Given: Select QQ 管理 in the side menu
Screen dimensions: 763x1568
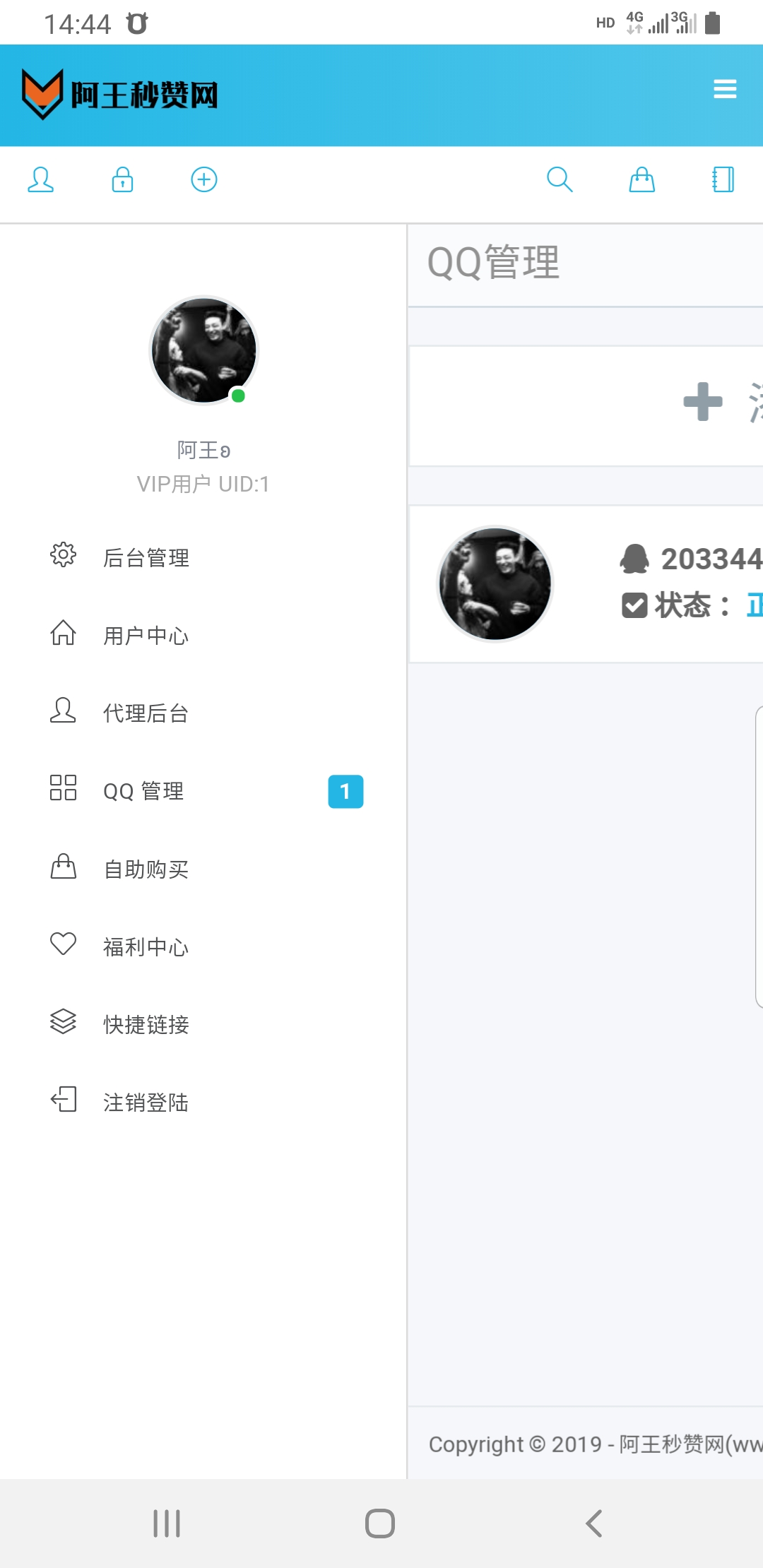Looking at the screenshot, I should coord(144,791).
